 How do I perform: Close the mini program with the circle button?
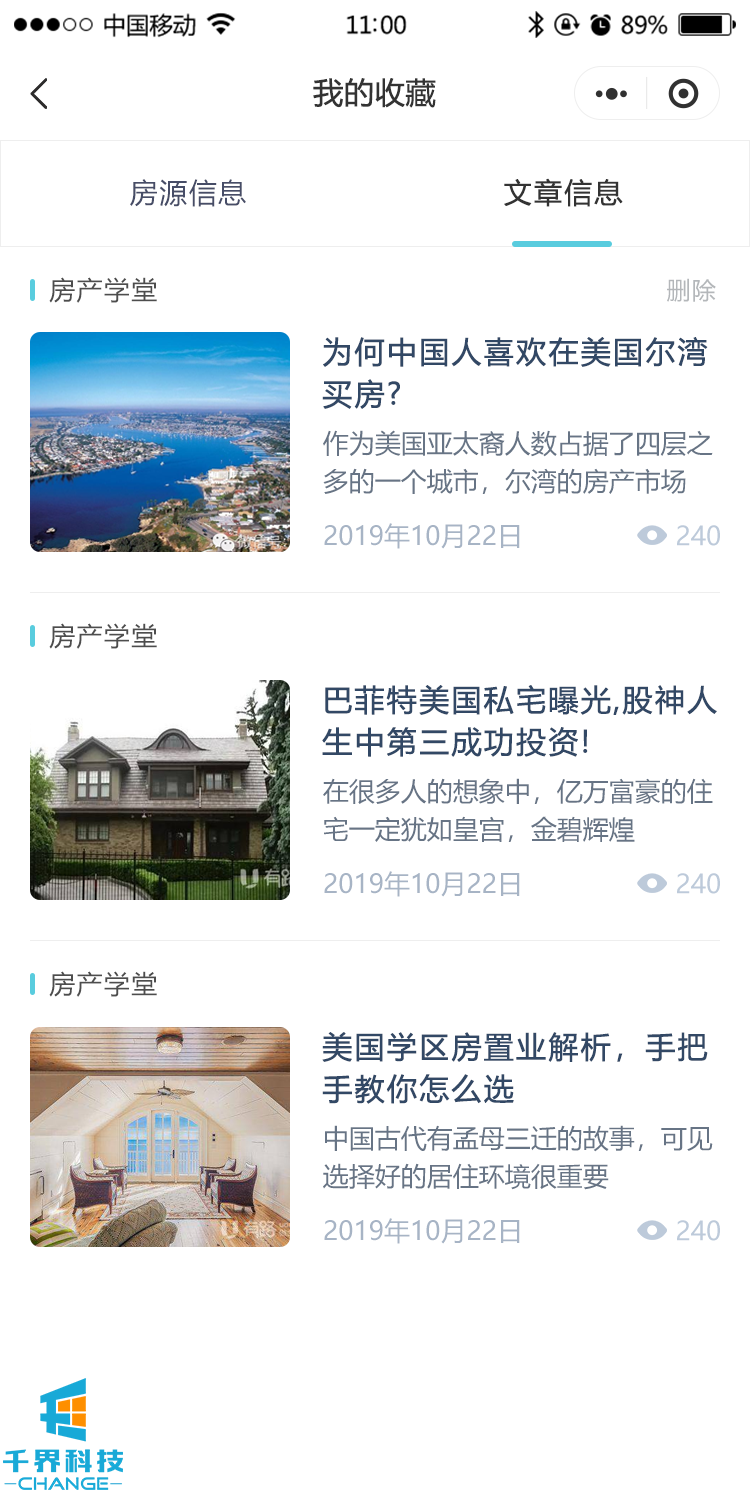point(683,94)
